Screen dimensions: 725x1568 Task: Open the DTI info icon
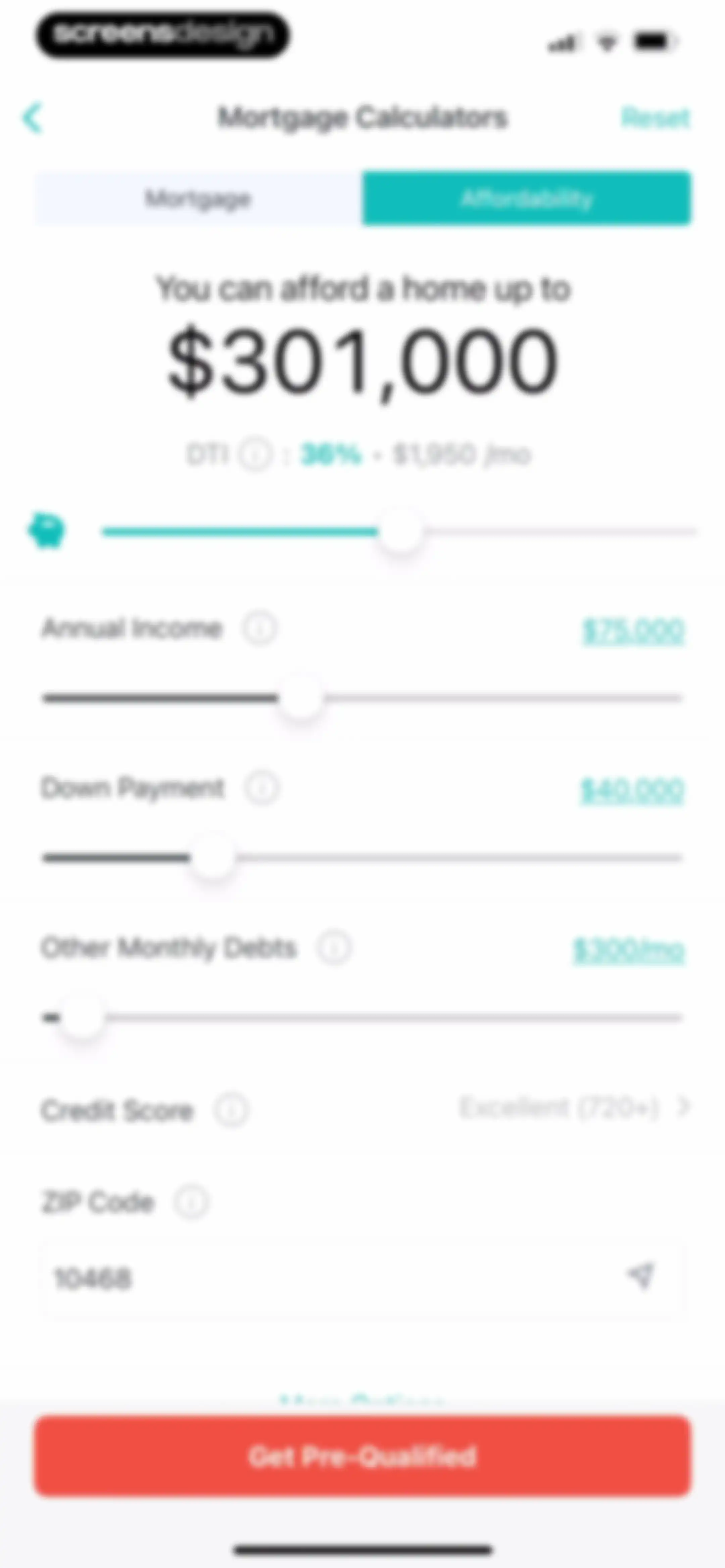click(254, 455)
